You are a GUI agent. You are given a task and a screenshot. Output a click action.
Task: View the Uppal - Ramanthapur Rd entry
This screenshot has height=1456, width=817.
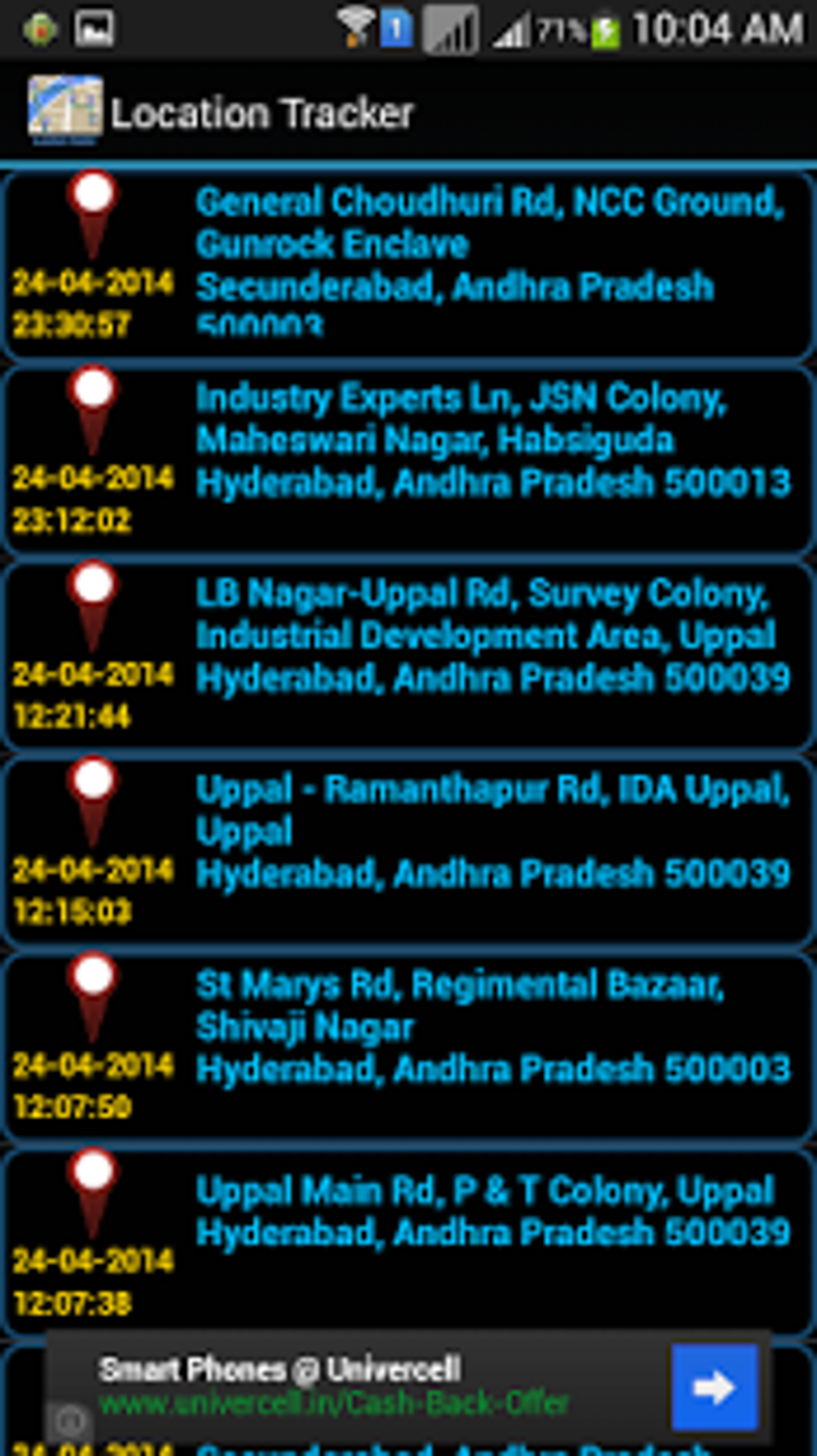coord(408,851)
